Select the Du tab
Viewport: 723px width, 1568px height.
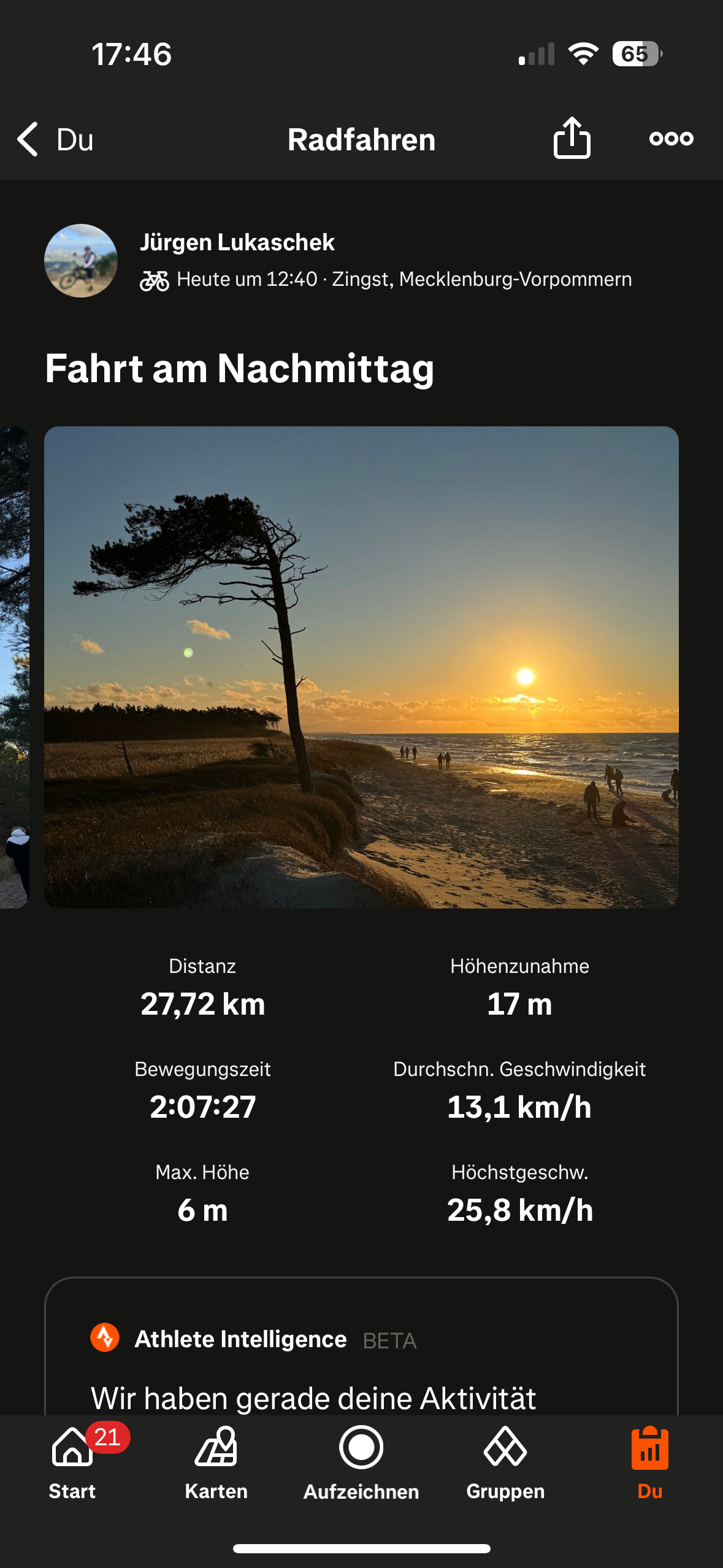point(650,1463)
